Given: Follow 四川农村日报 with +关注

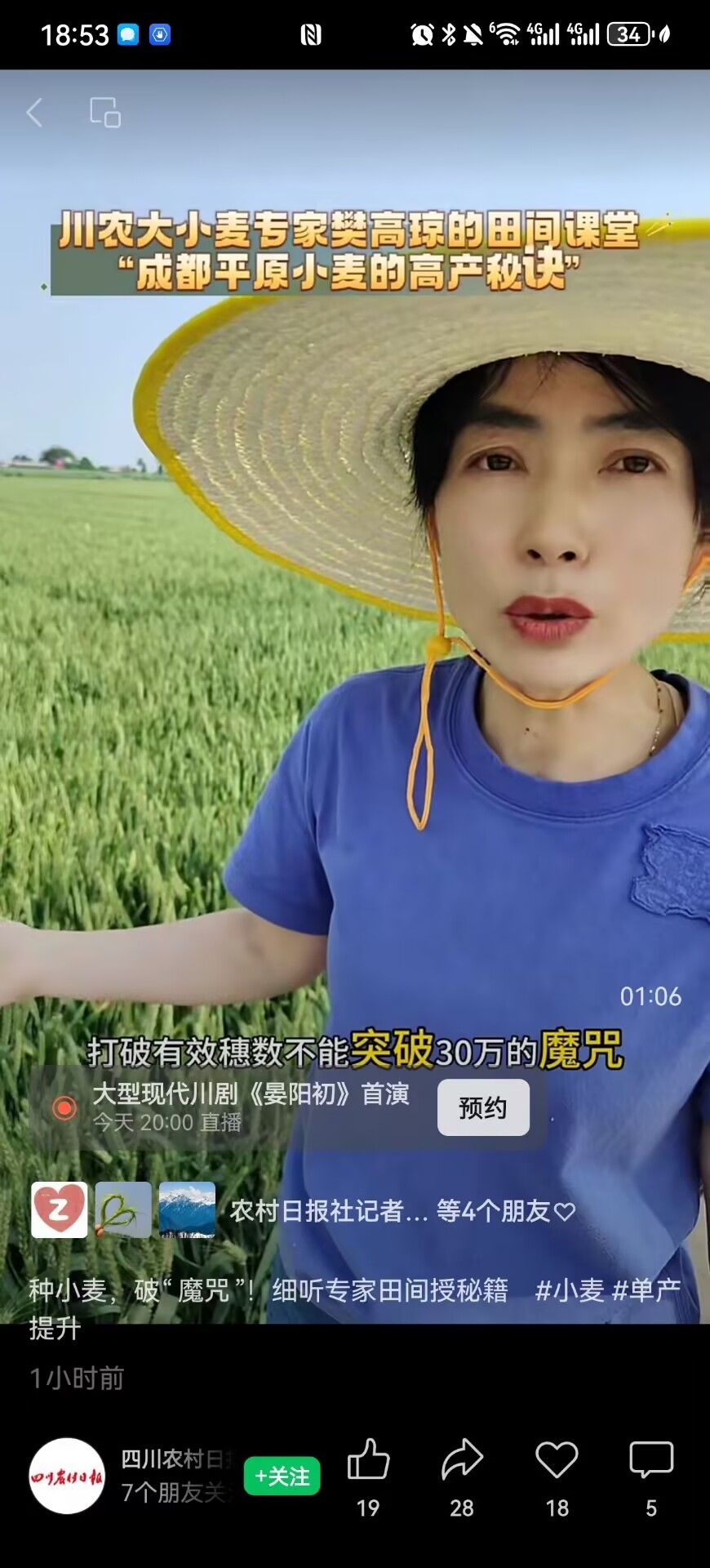Looking at the screenshot, I should point(282,1476).
